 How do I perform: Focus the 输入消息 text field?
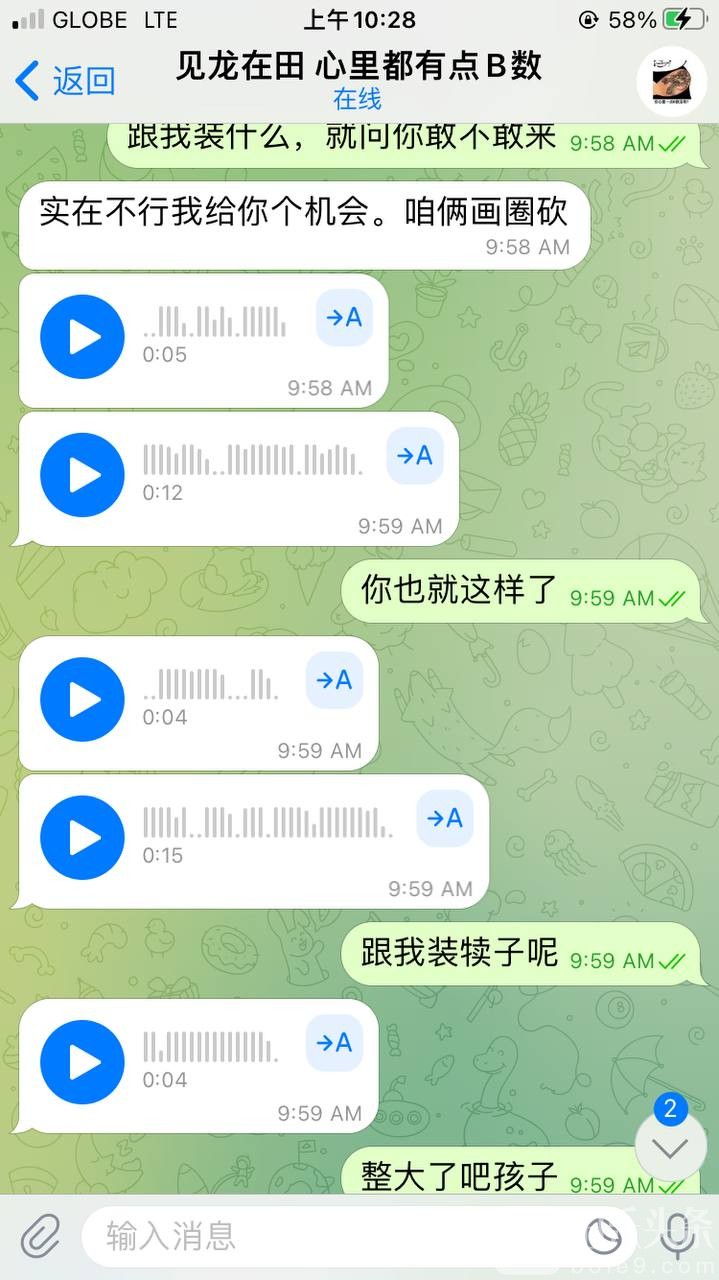[x=330, y=1237]
